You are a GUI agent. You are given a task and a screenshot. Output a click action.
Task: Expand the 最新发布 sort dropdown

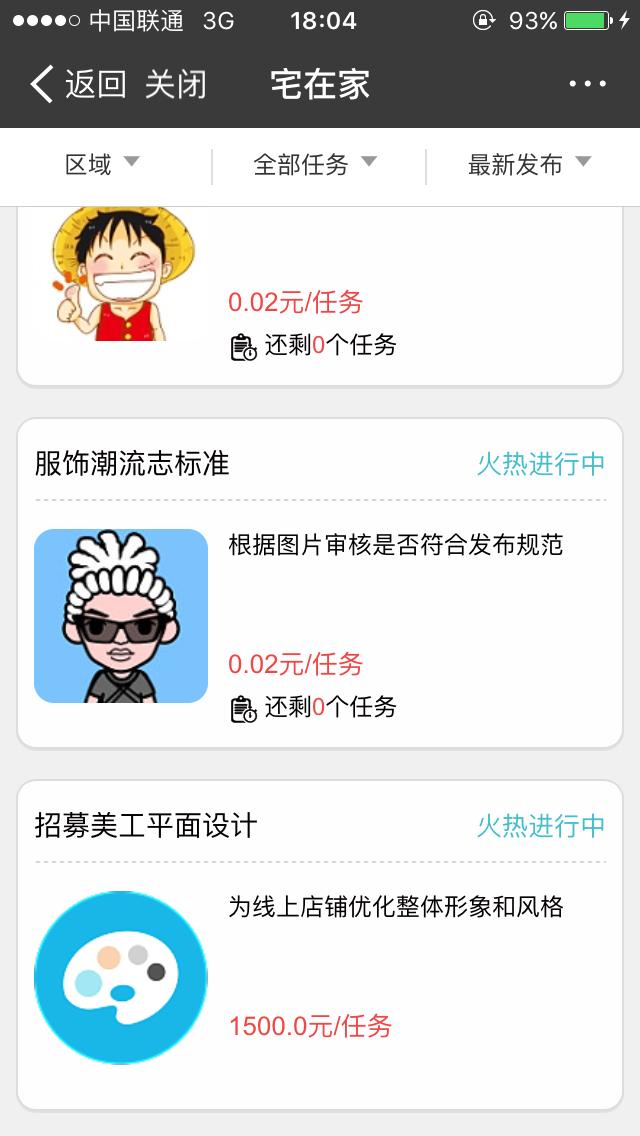pyautogui.click(x=529, y=165)
